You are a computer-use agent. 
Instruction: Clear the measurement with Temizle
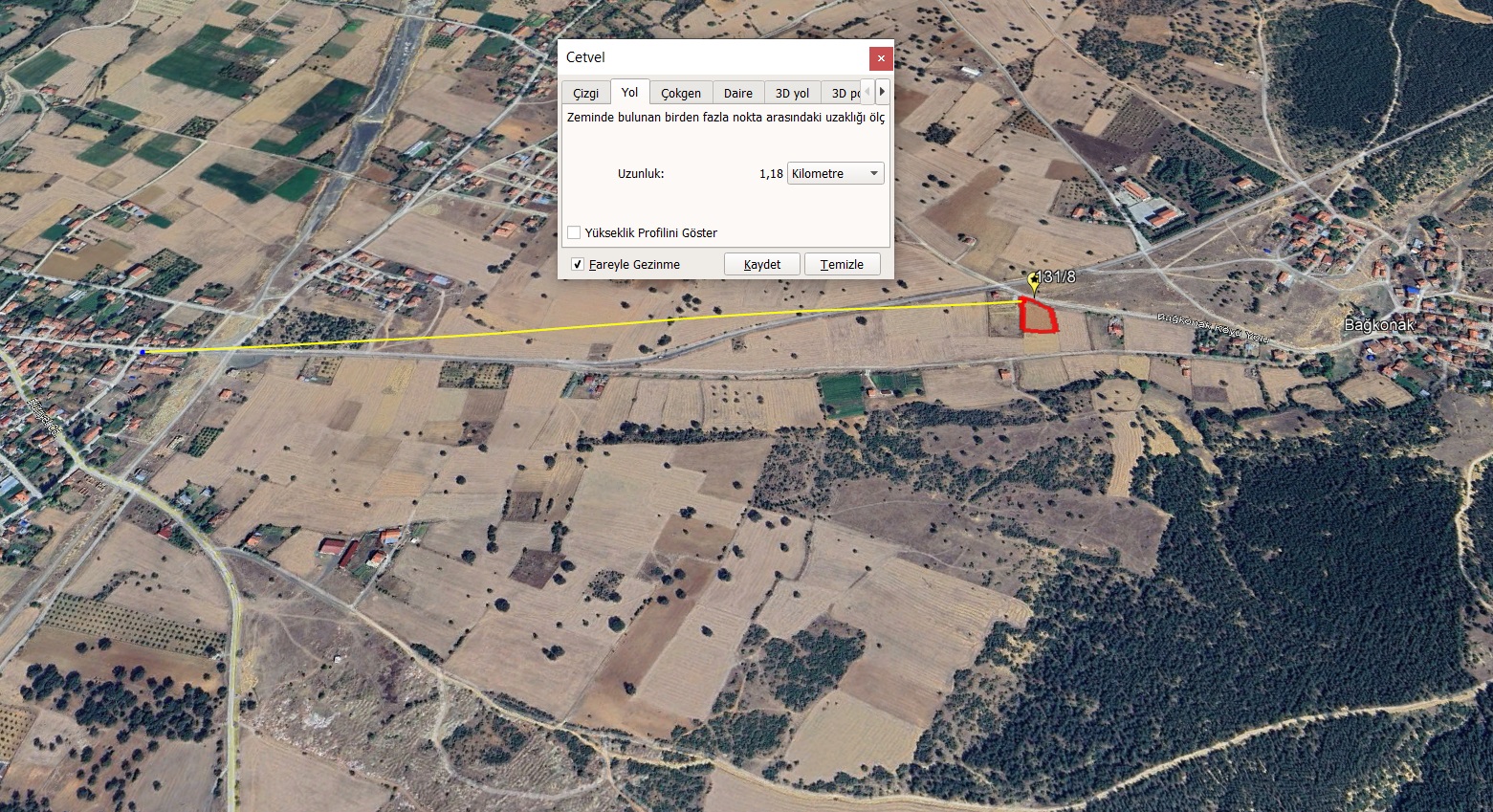(842, 264)
